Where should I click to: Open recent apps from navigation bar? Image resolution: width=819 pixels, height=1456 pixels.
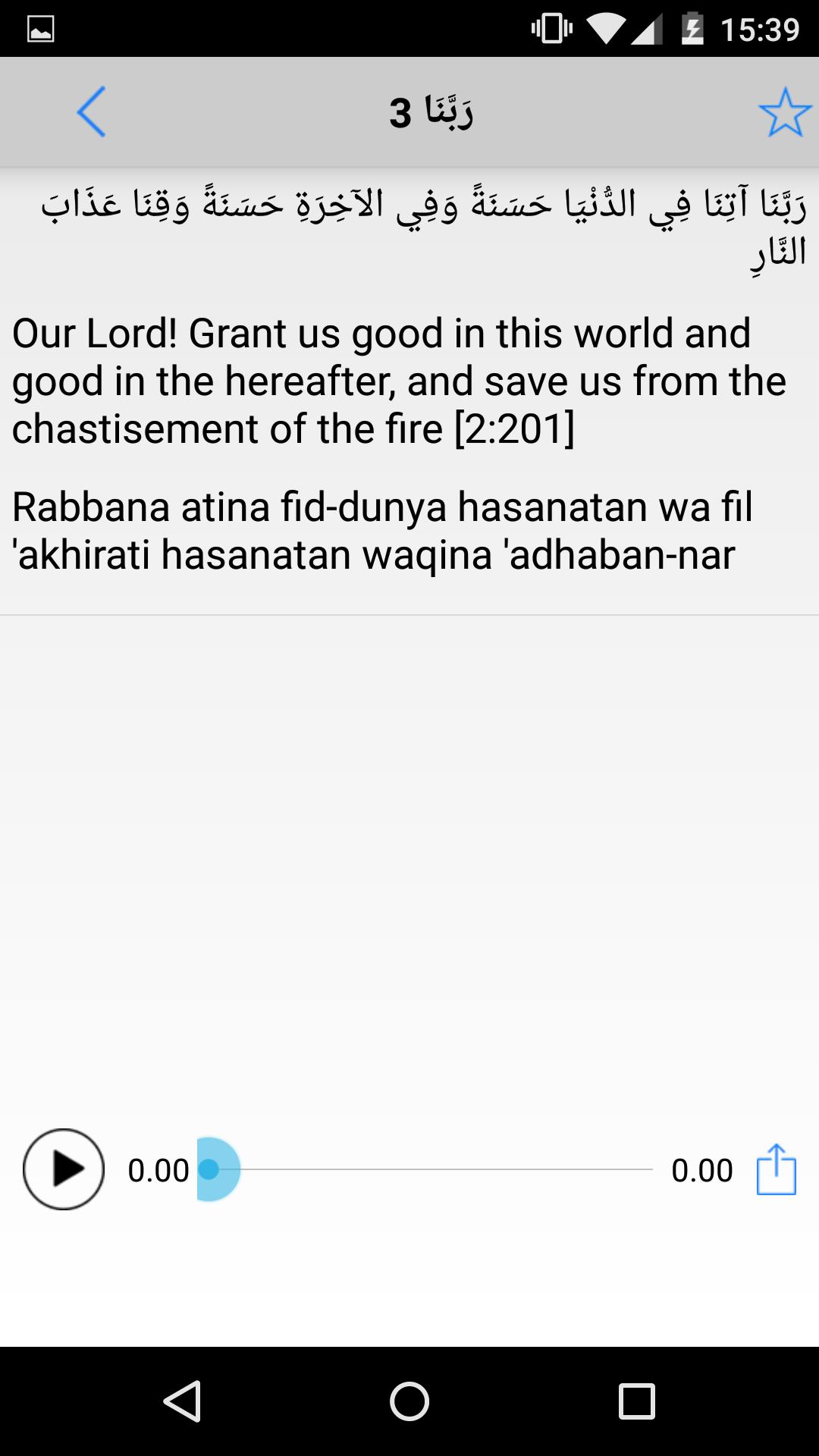(x=637, y=1401)
